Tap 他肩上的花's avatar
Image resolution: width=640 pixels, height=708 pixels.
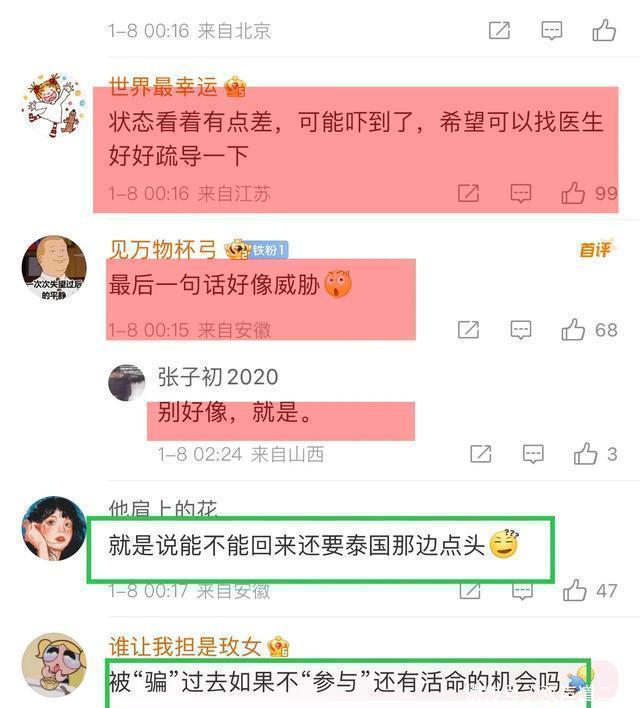point(53,527)
